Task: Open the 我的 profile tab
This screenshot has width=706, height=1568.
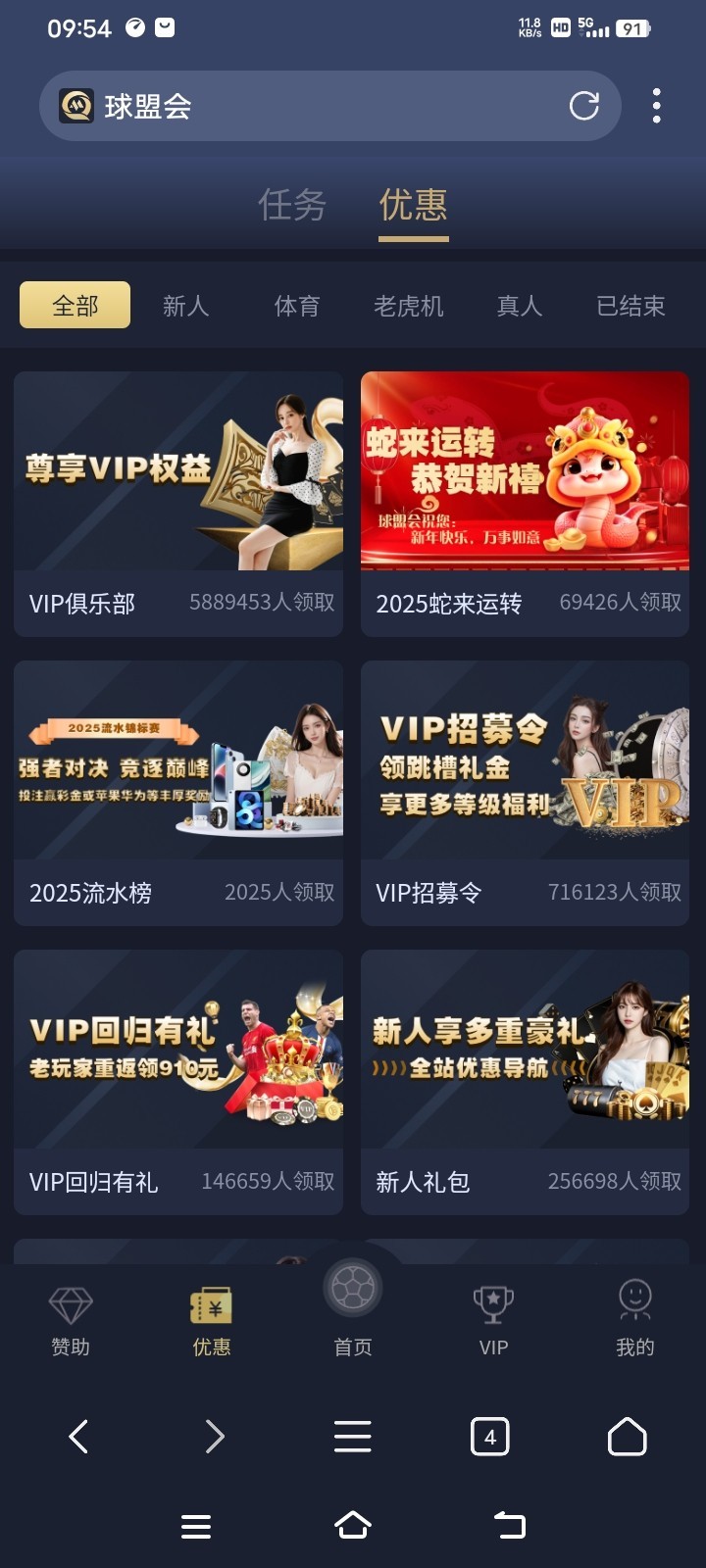Action: click(634, 1321)
